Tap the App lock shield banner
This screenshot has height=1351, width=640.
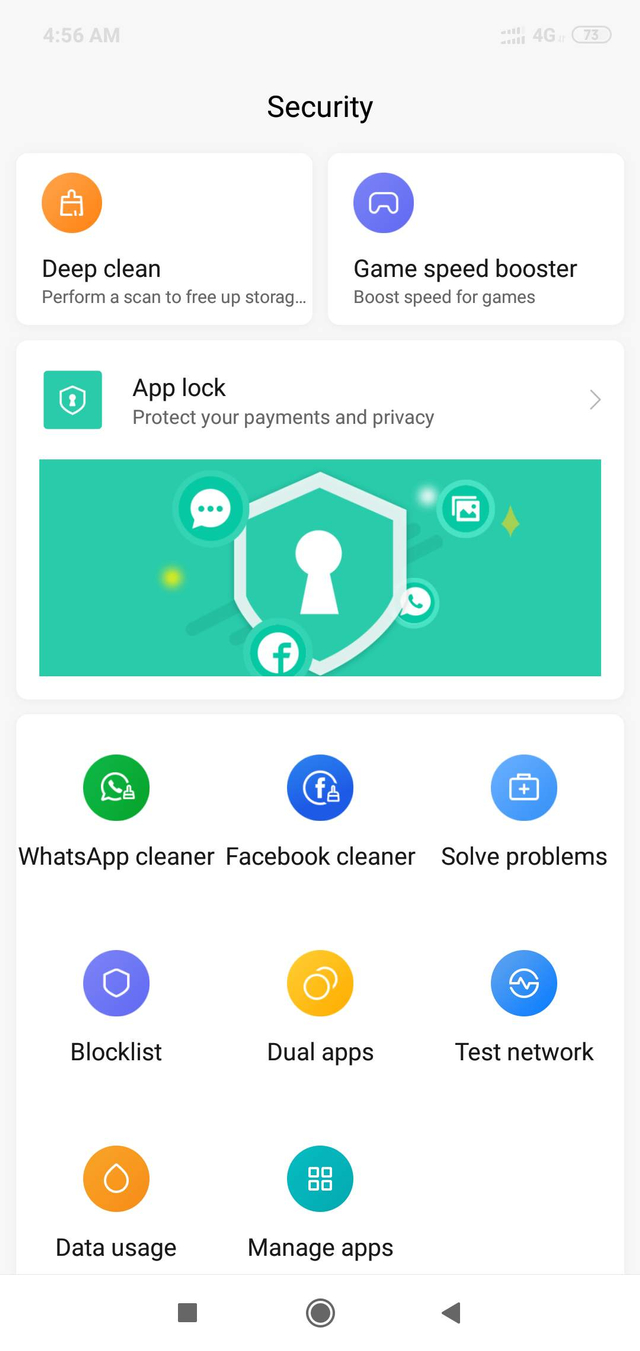click(x=320, y=567)
